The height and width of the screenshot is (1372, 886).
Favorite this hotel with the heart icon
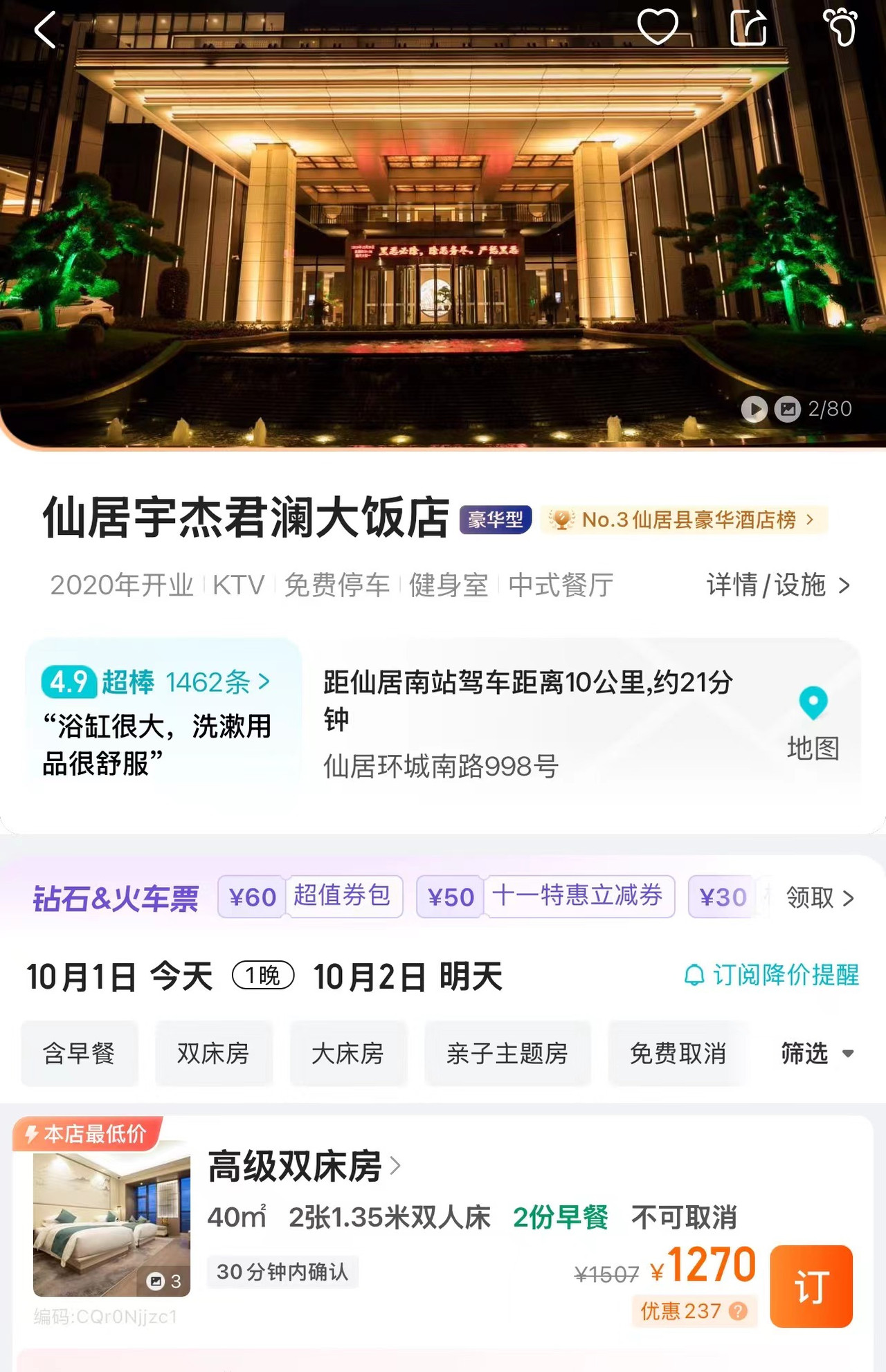click(x=657, y=28)
